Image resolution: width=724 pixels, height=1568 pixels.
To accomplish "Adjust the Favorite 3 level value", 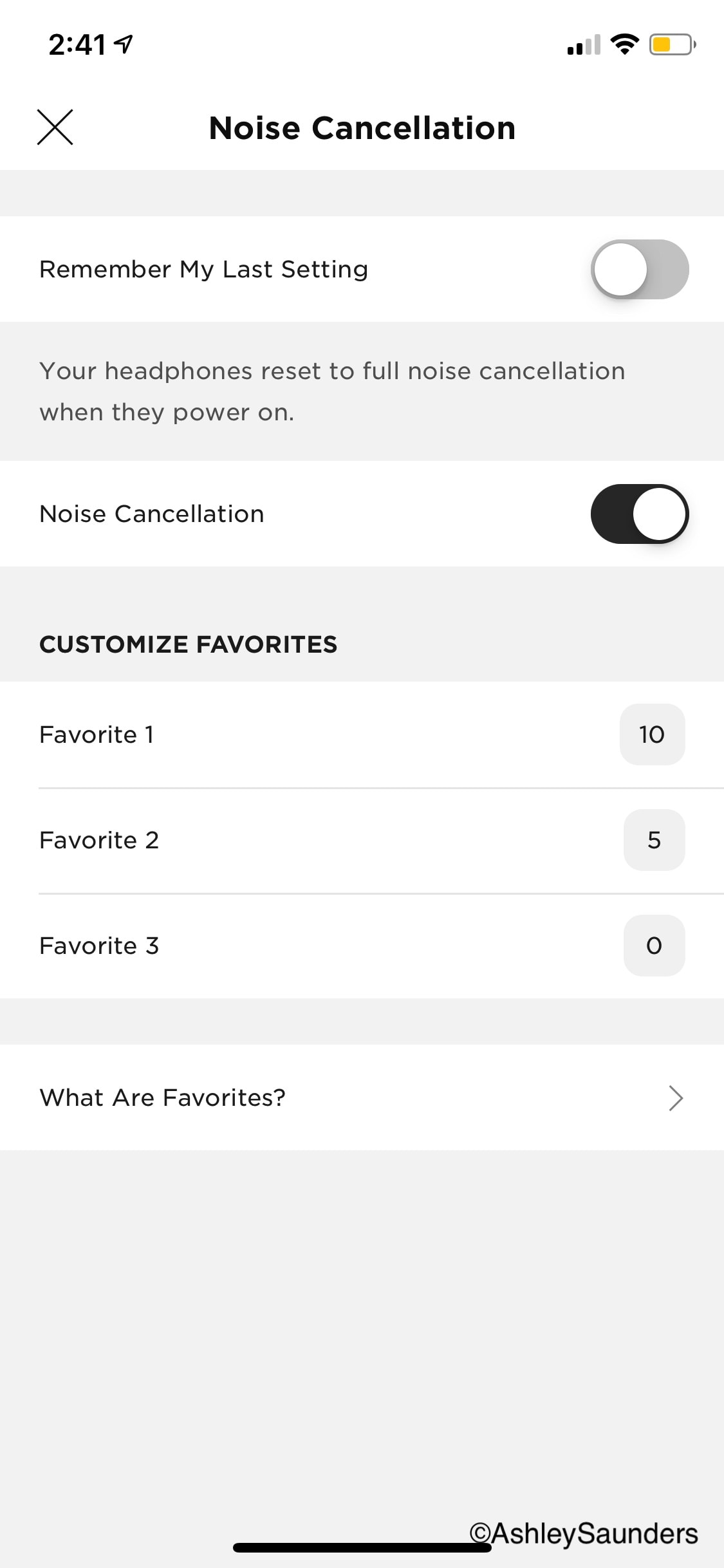I will tap(654, 946).
